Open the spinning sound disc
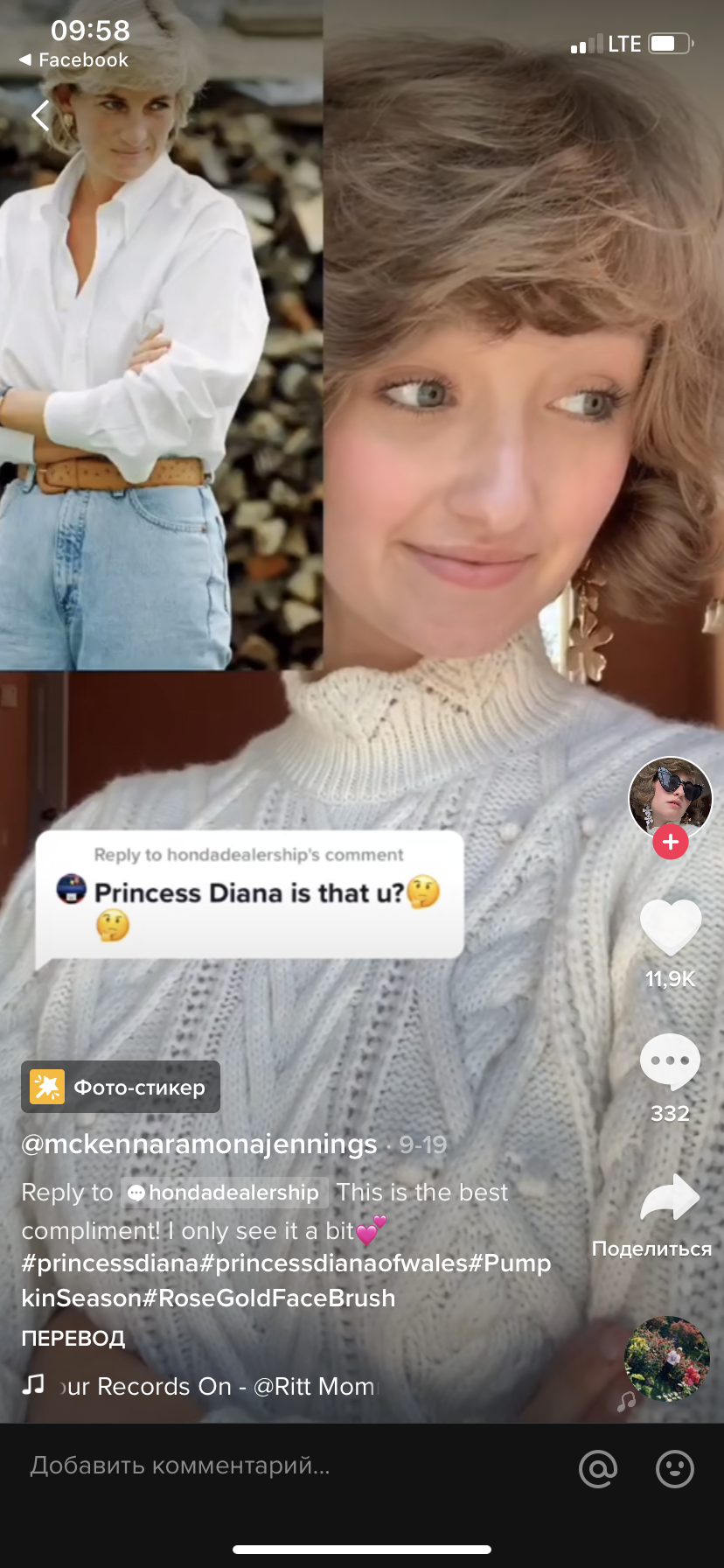This screenshot has width=724, height=1568. click(x=666, y=1359)
